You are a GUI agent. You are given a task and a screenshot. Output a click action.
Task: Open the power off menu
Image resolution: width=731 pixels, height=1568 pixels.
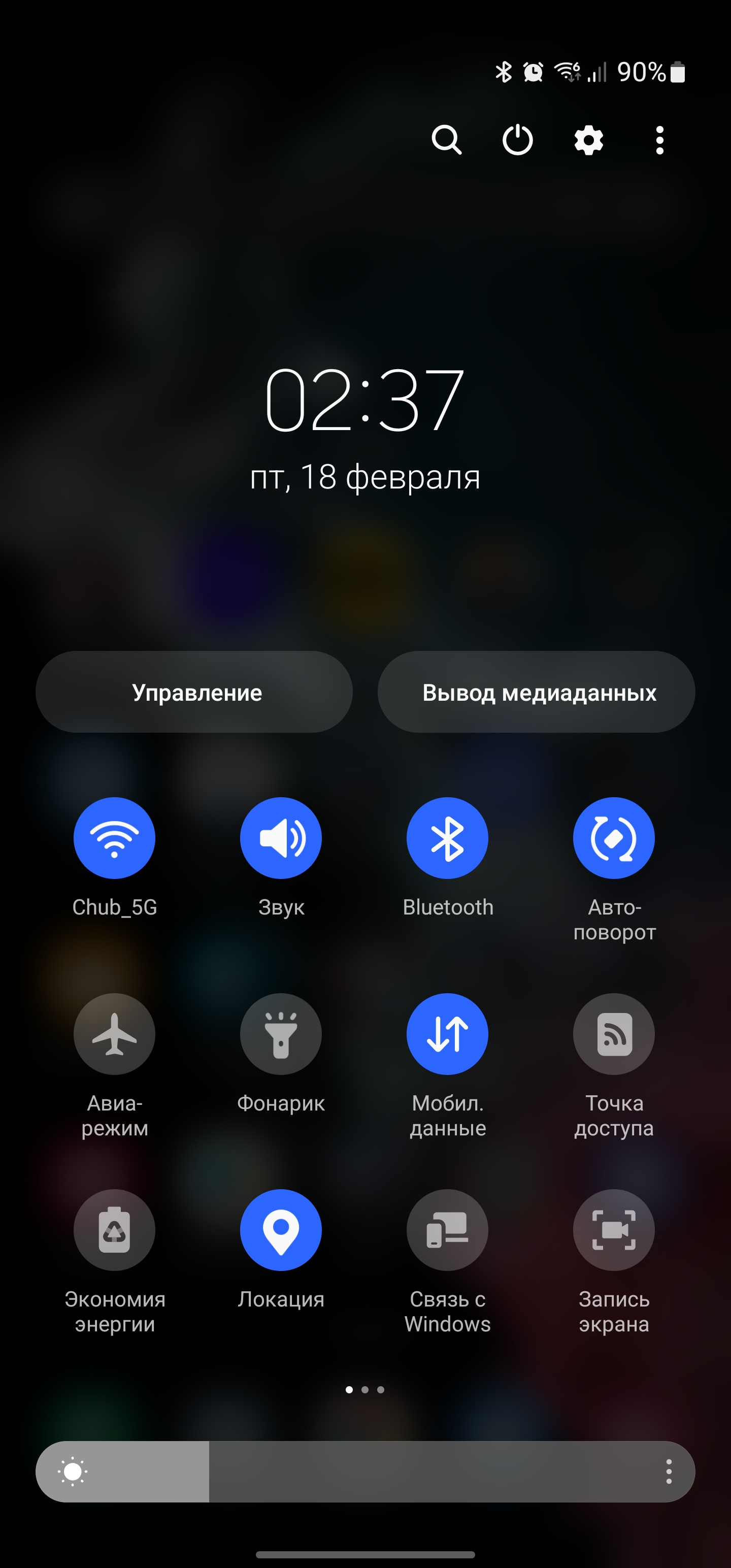point(517,141)
